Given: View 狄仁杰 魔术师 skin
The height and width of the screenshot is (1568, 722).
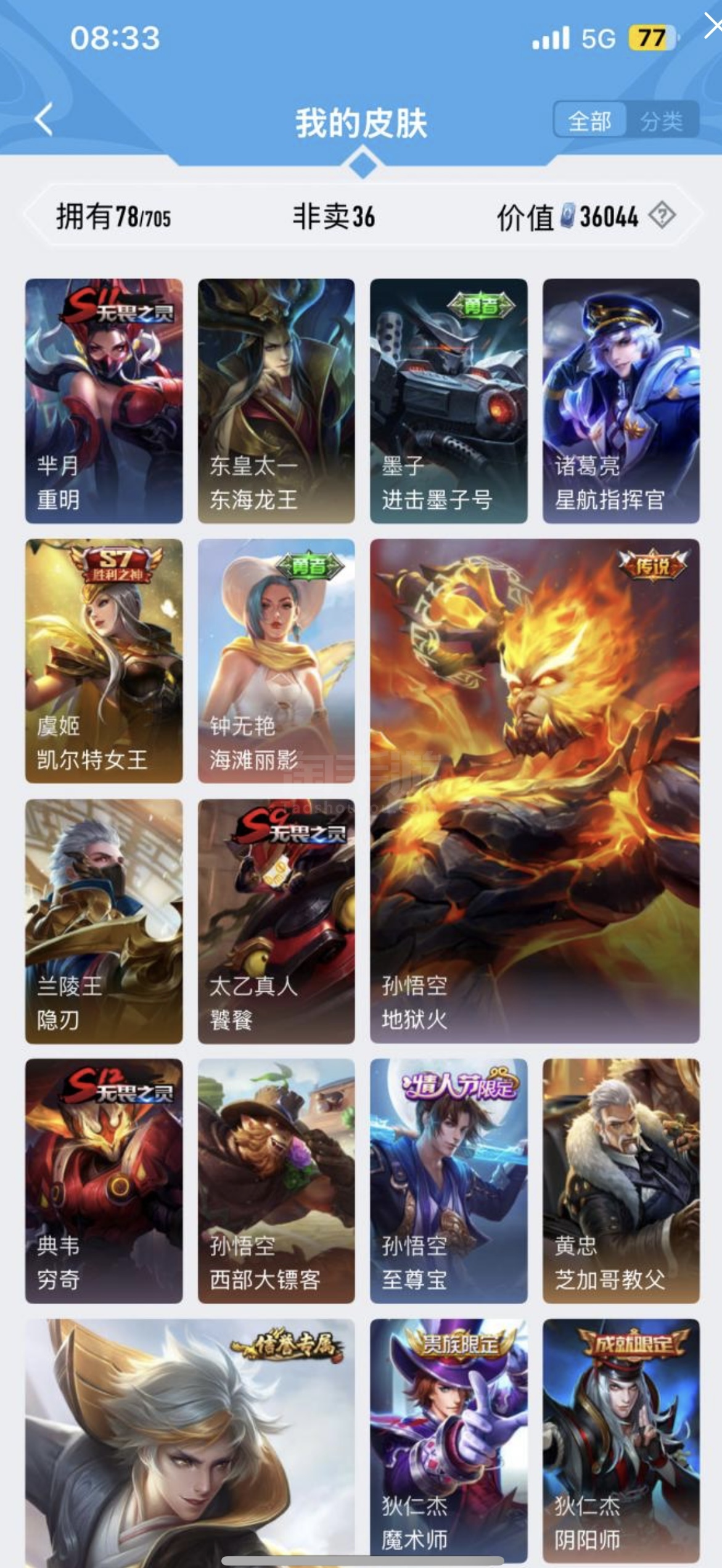Looking at the screenshot, I should (x=448, y=1437).
